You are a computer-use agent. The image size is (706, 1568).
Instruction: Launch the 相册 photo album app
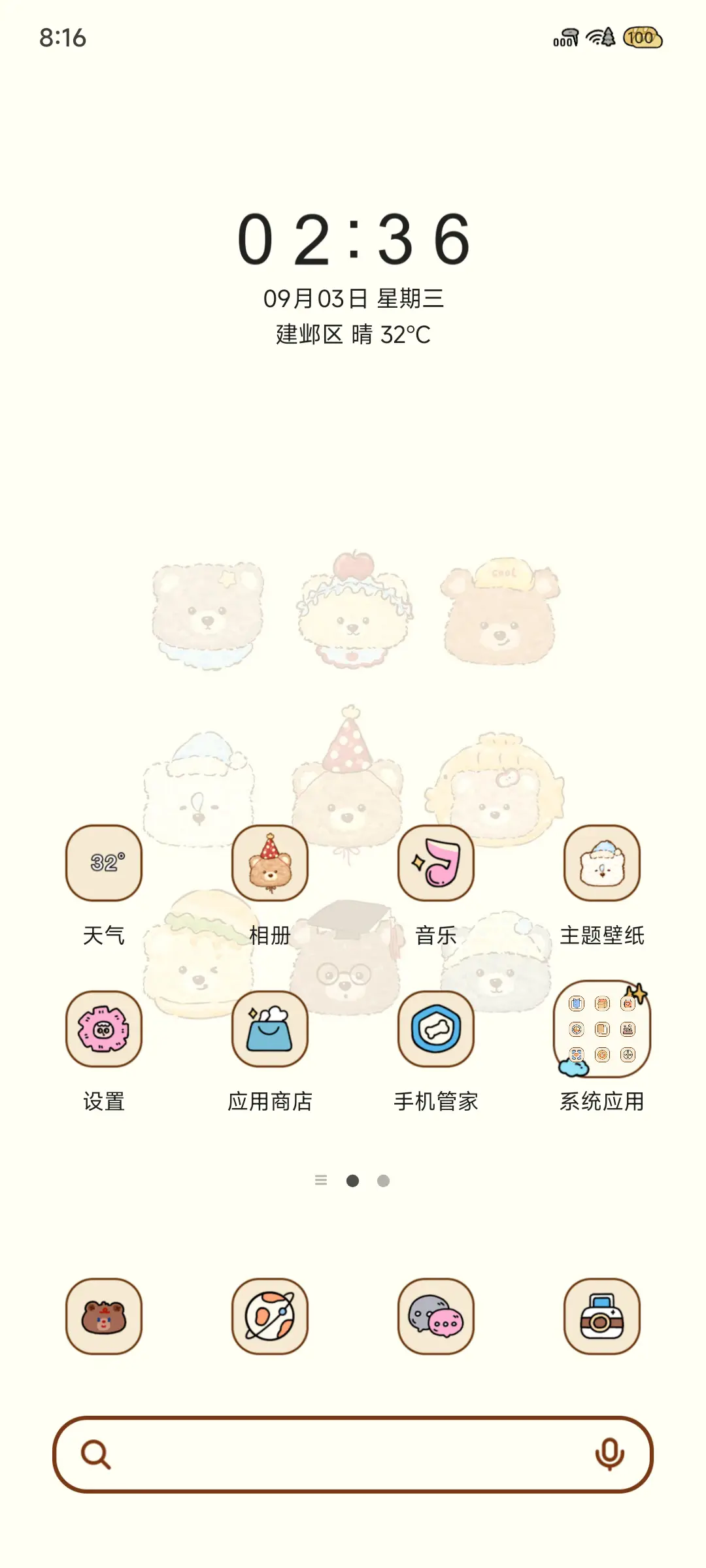coord(270,862)
